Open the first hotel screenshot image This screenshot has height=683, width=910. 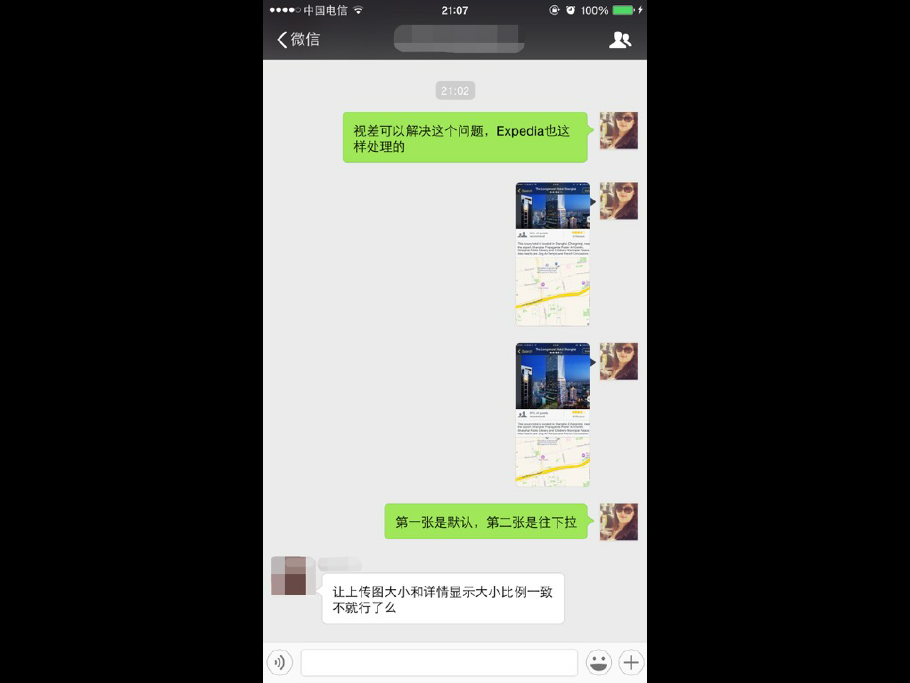pos(552,254)
